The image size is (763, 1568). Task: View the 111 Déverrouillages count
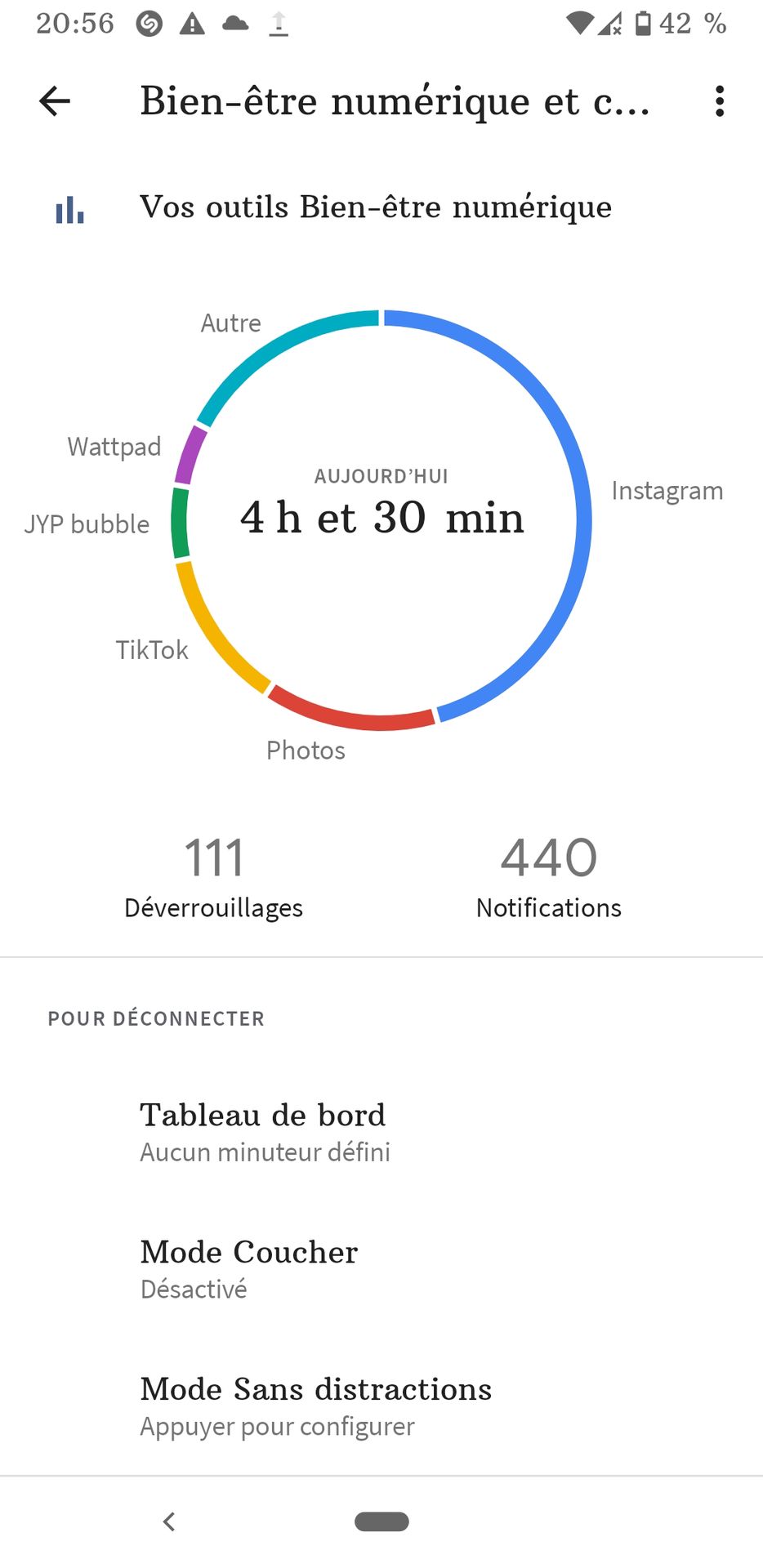click(x=213, y=878)
